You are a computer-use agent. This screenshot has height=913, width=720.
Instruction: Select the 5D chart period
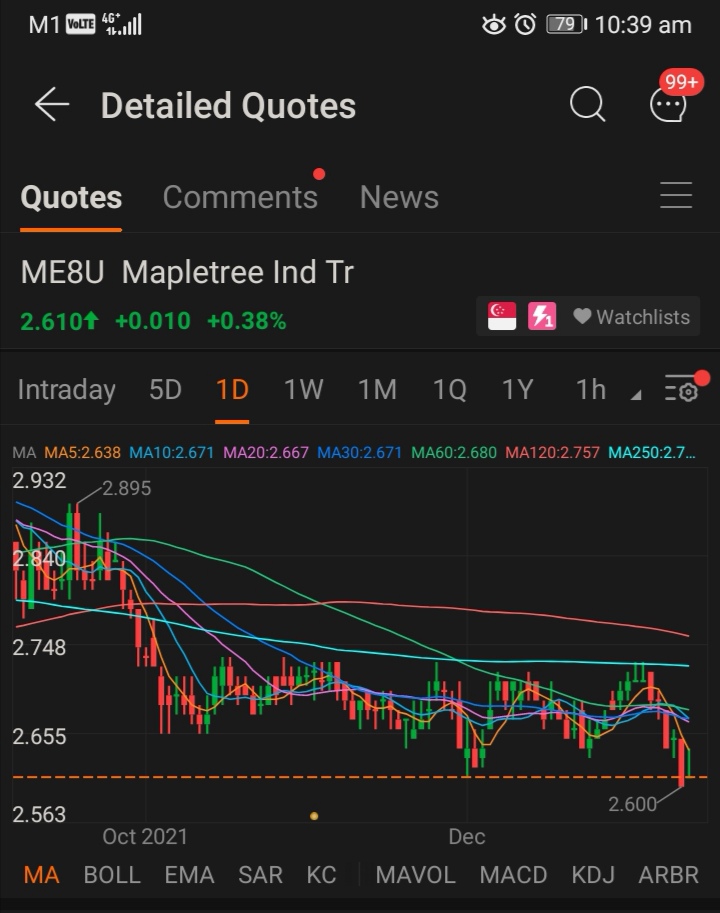click(165, 389)
